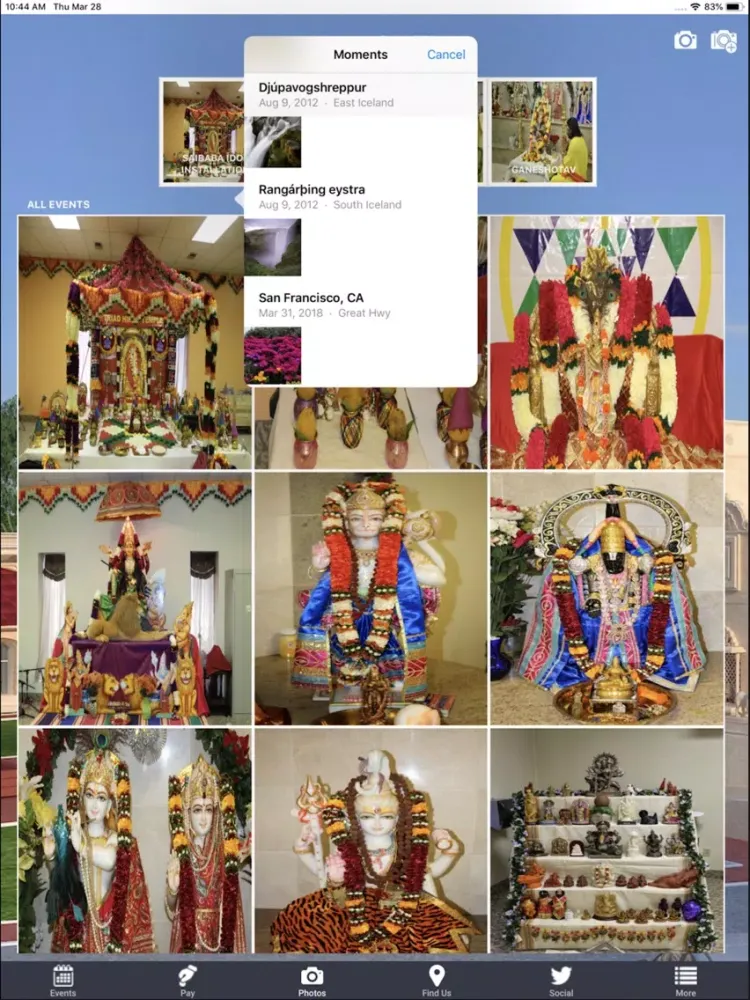
Task: View the idol with lion statues photo
Action: [135, 598]
